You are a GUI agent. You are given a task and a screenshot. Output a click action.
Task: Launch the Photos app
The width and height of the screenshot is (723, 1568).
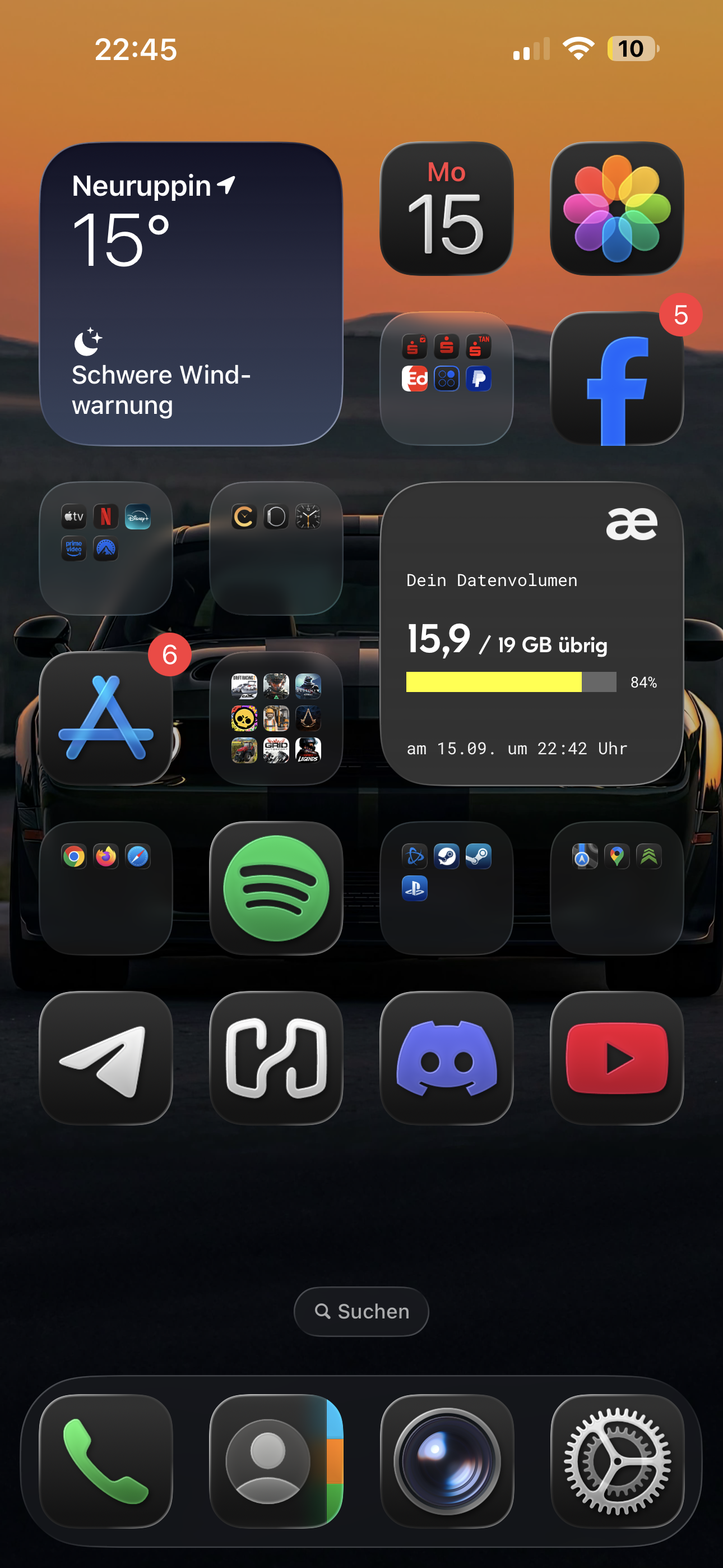(x=616, y=209)
